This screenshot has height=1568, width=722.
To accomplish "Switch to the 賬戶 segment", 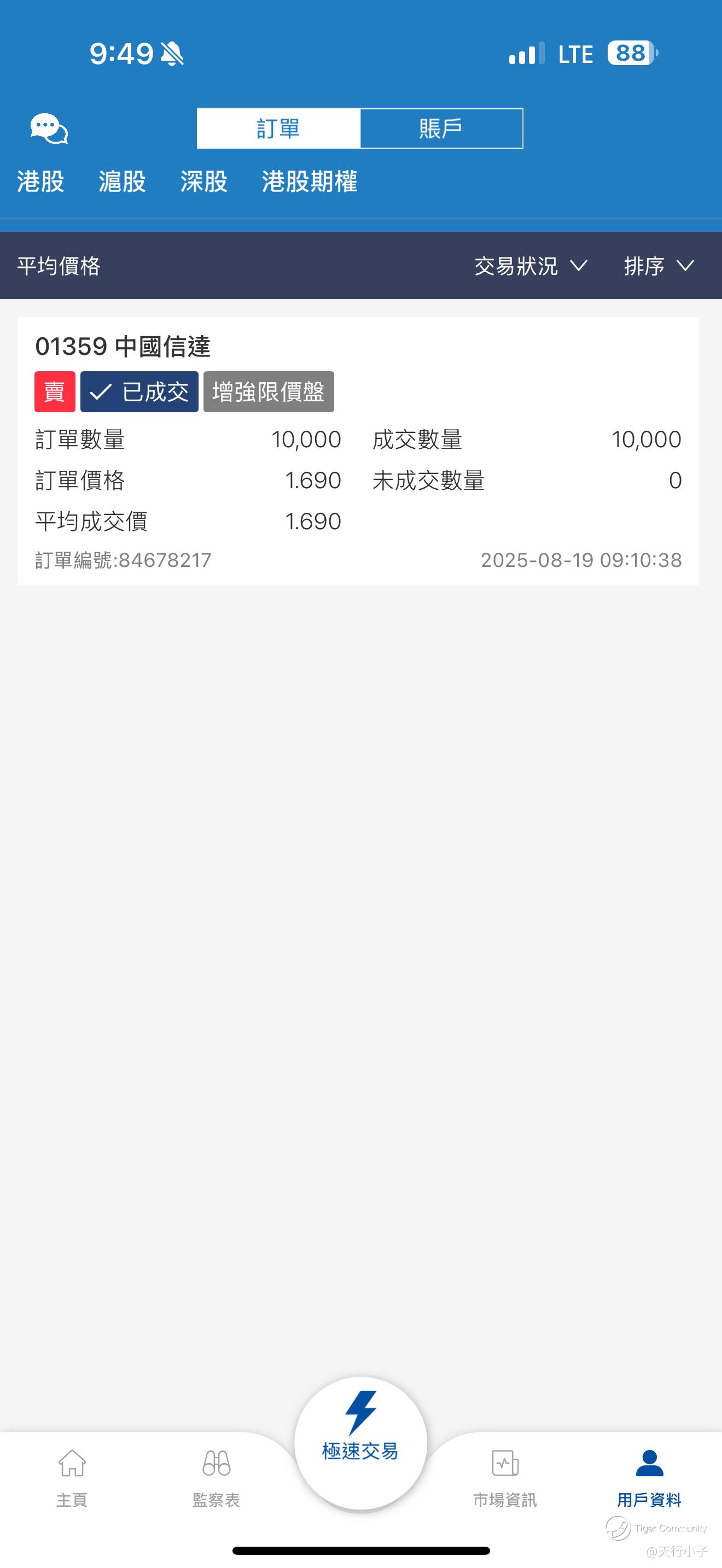I will pos(441,128).
